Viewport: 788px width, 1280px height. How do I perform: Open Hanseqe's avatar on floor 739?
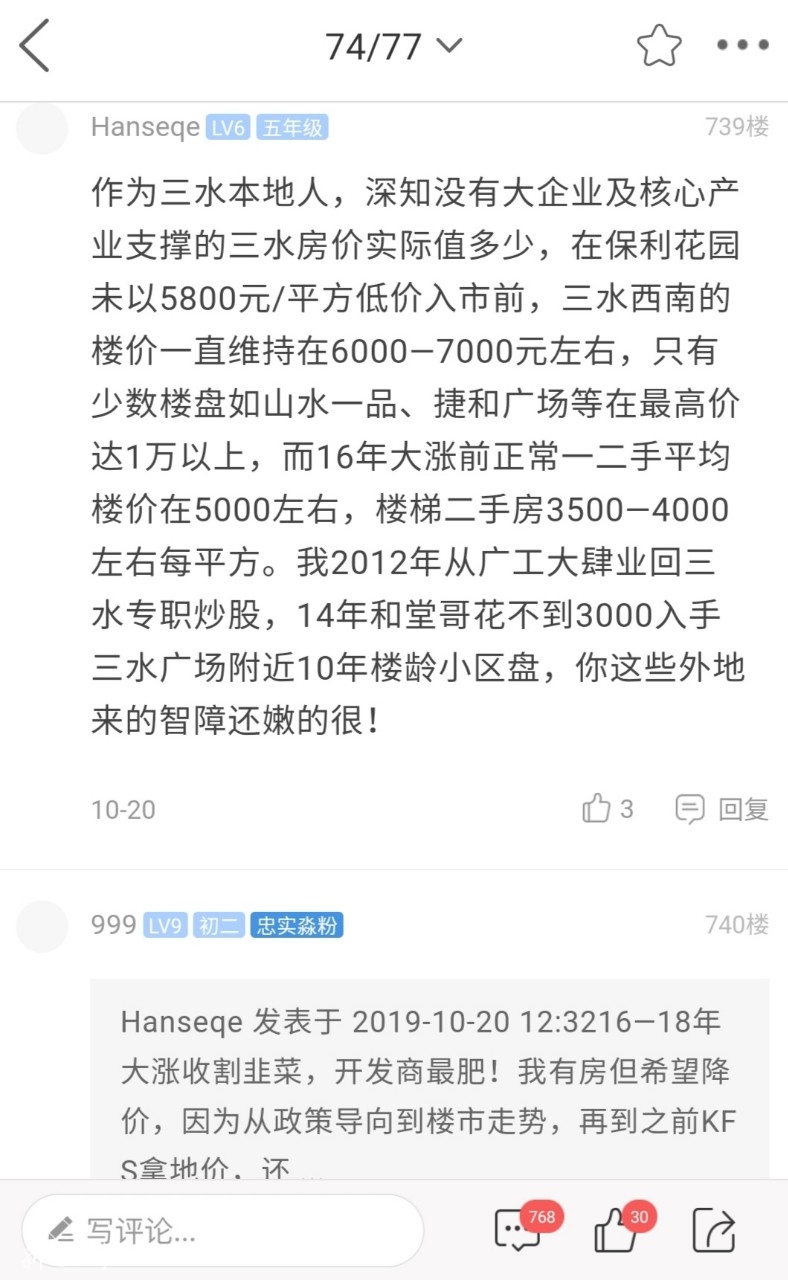42,128
